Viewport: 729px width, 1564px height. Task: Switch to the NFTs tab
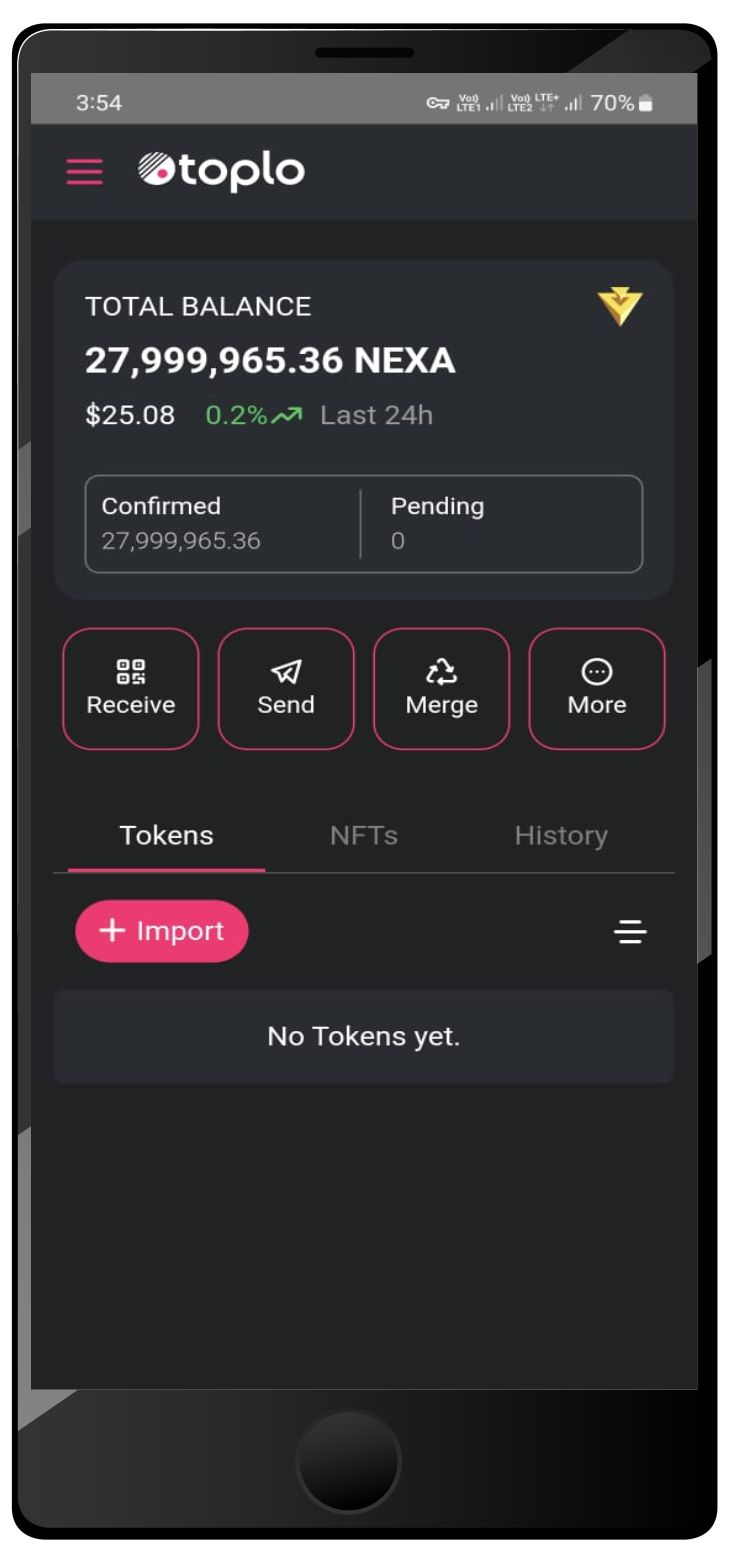(364, 836)
